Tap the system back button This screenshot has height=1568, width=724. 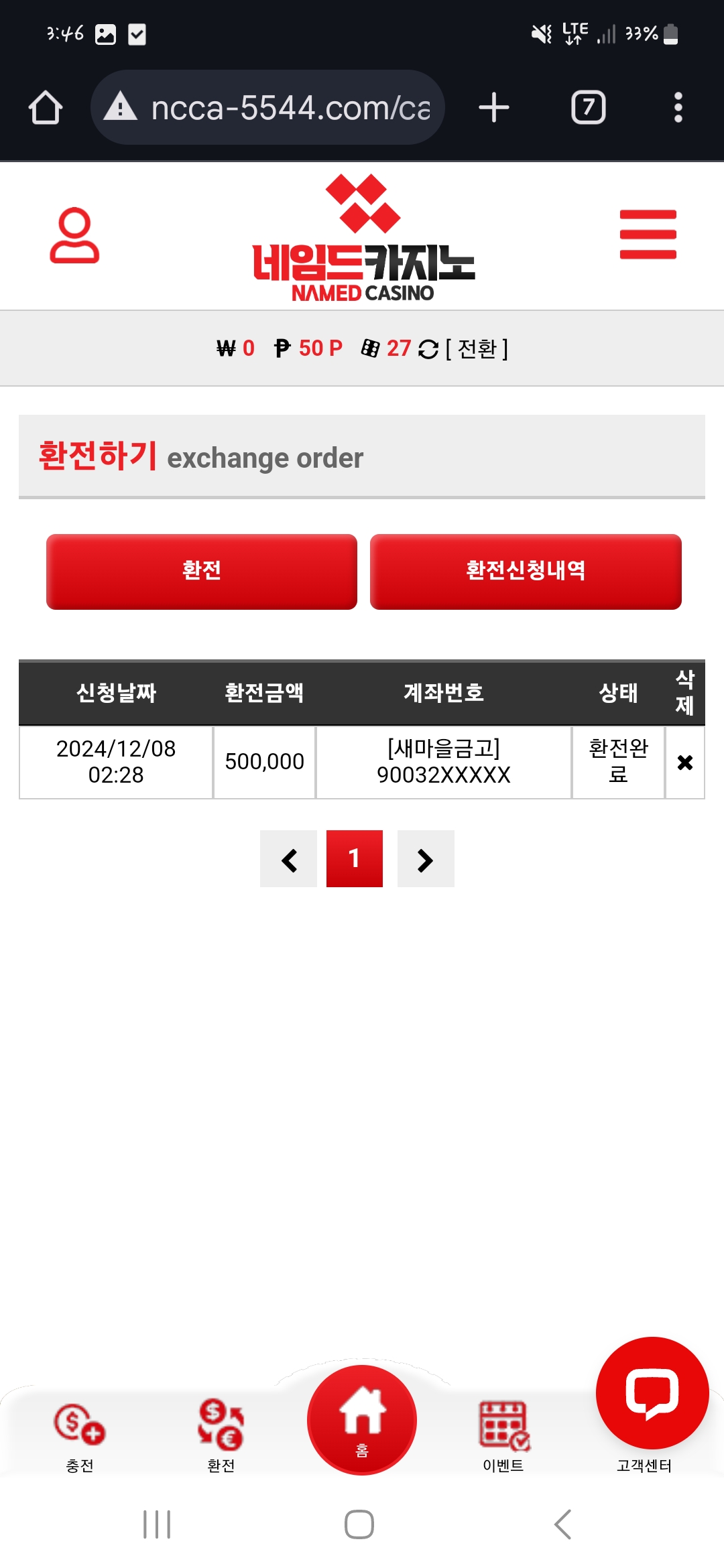[x=563, y=1524]
